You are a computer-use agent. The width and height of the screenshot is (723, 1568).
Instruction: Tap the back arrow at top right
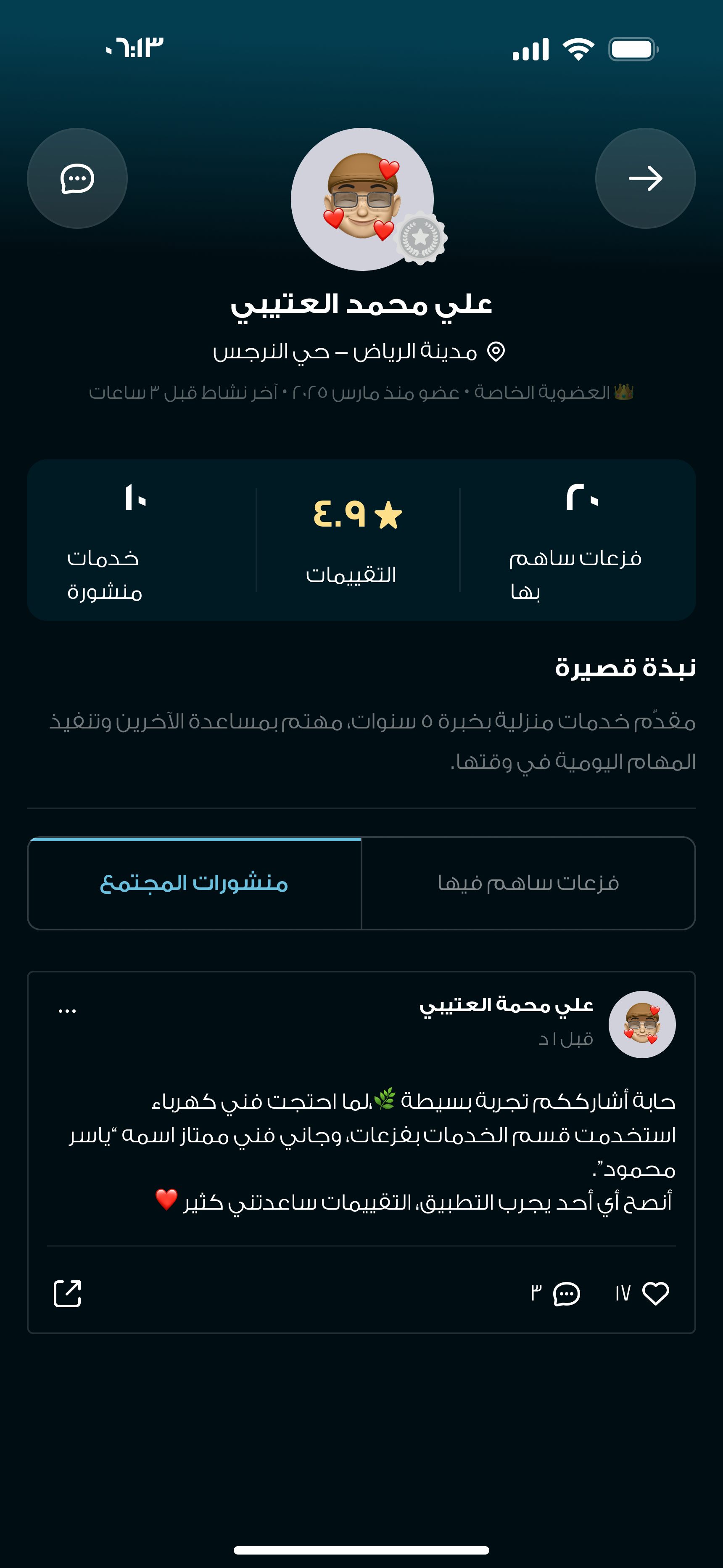pyautogui.click(x=646, y=177)
